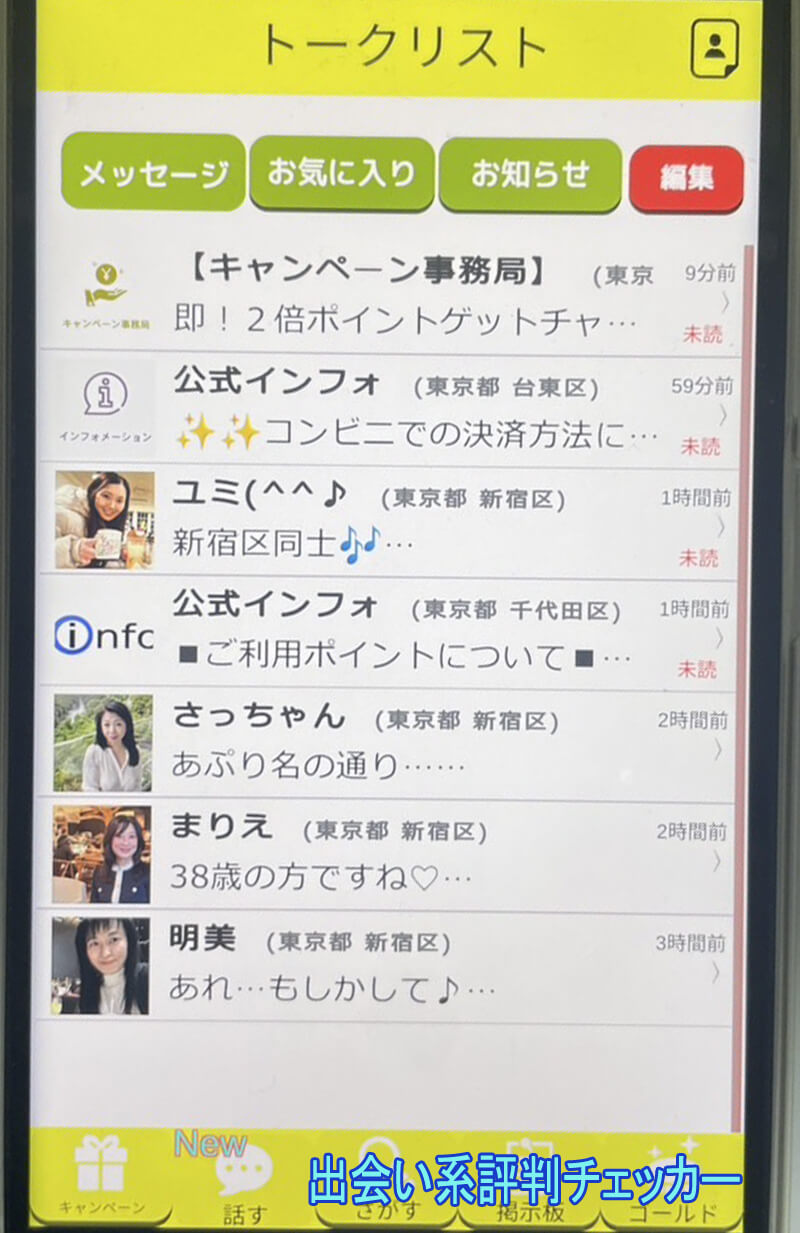Open the キャンペーン事務局 message

(x=400, y=298)
